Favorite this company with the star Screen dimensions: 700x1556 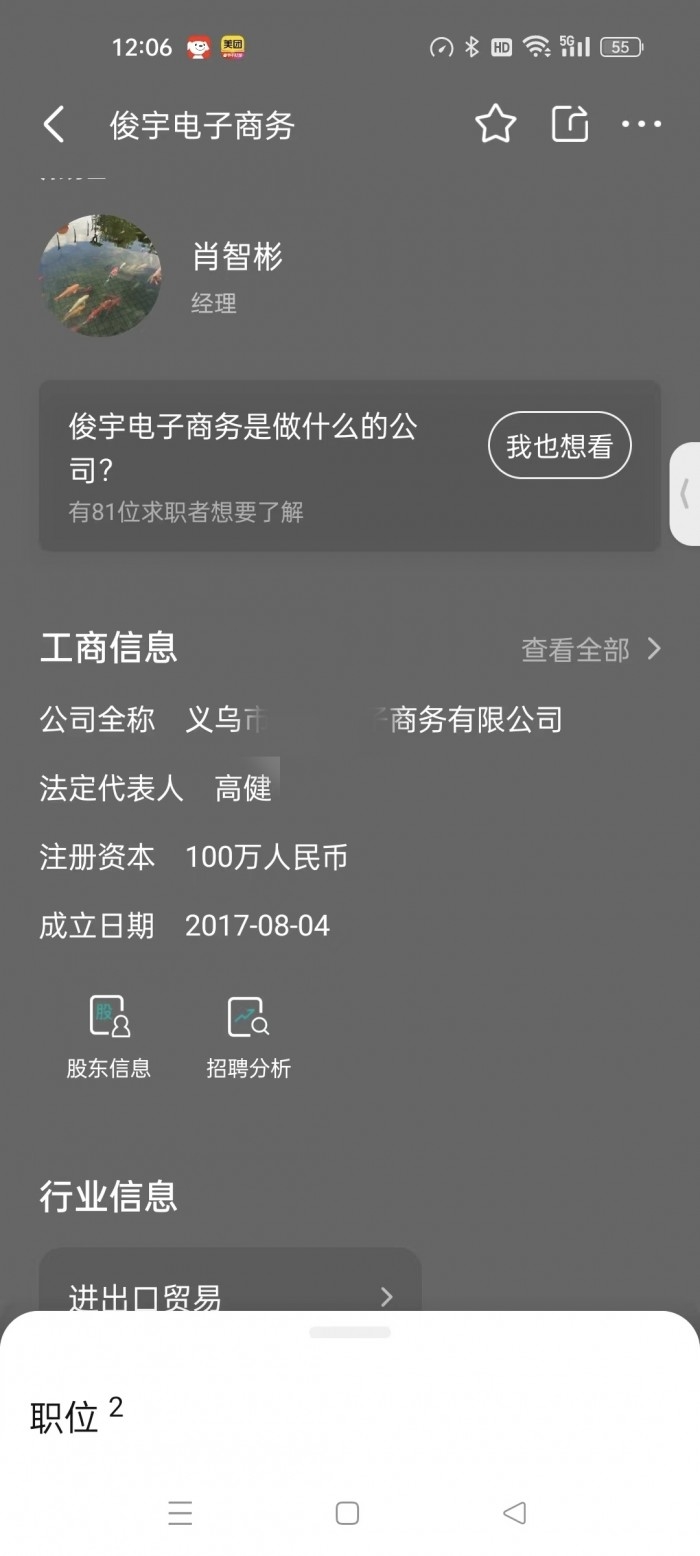pos(495,124)
